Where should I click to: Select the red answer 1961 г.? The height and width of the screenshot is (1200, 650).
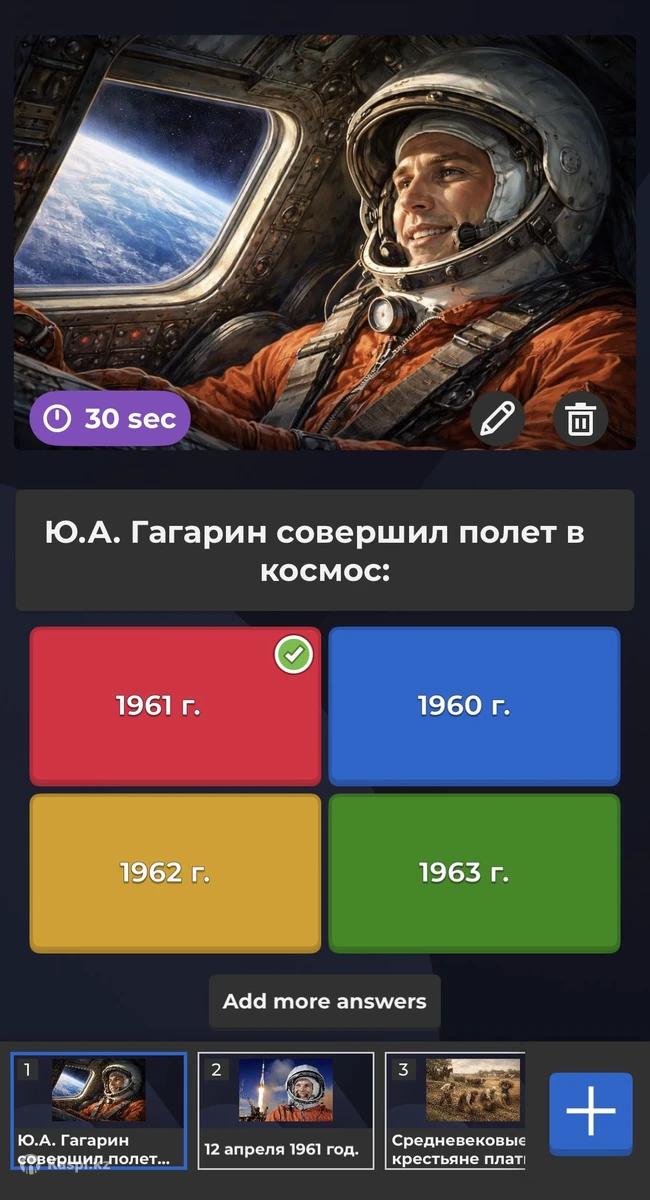(175, 706)
